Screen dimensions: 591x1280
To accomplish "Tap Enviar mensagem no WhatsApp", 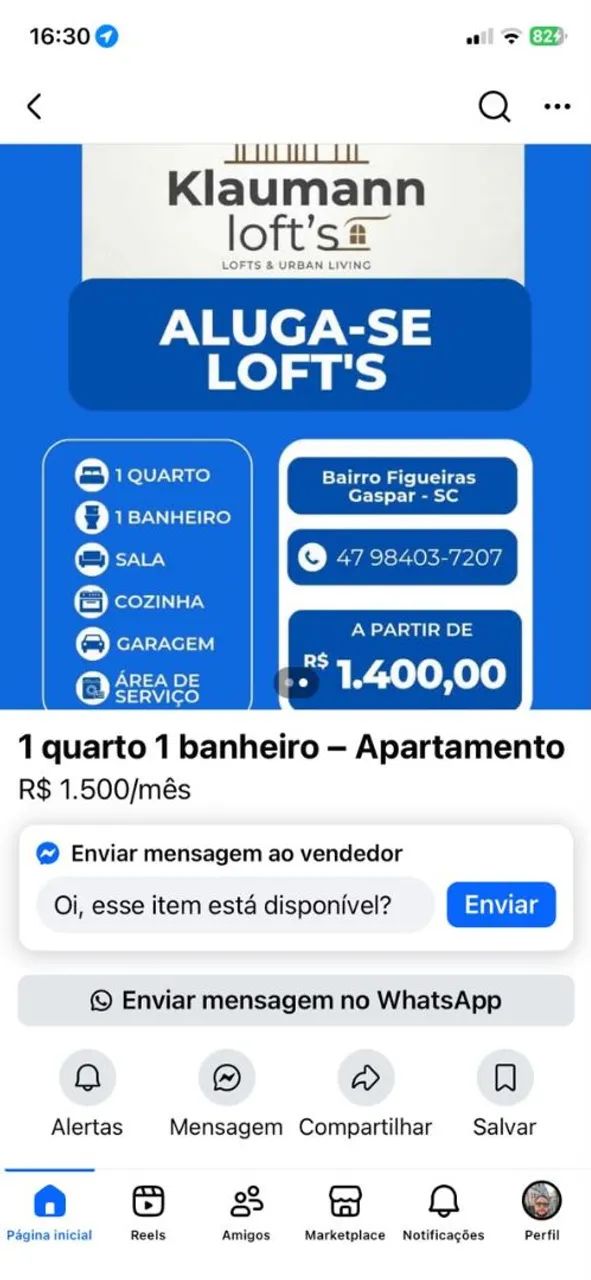I will [296, 1001].
